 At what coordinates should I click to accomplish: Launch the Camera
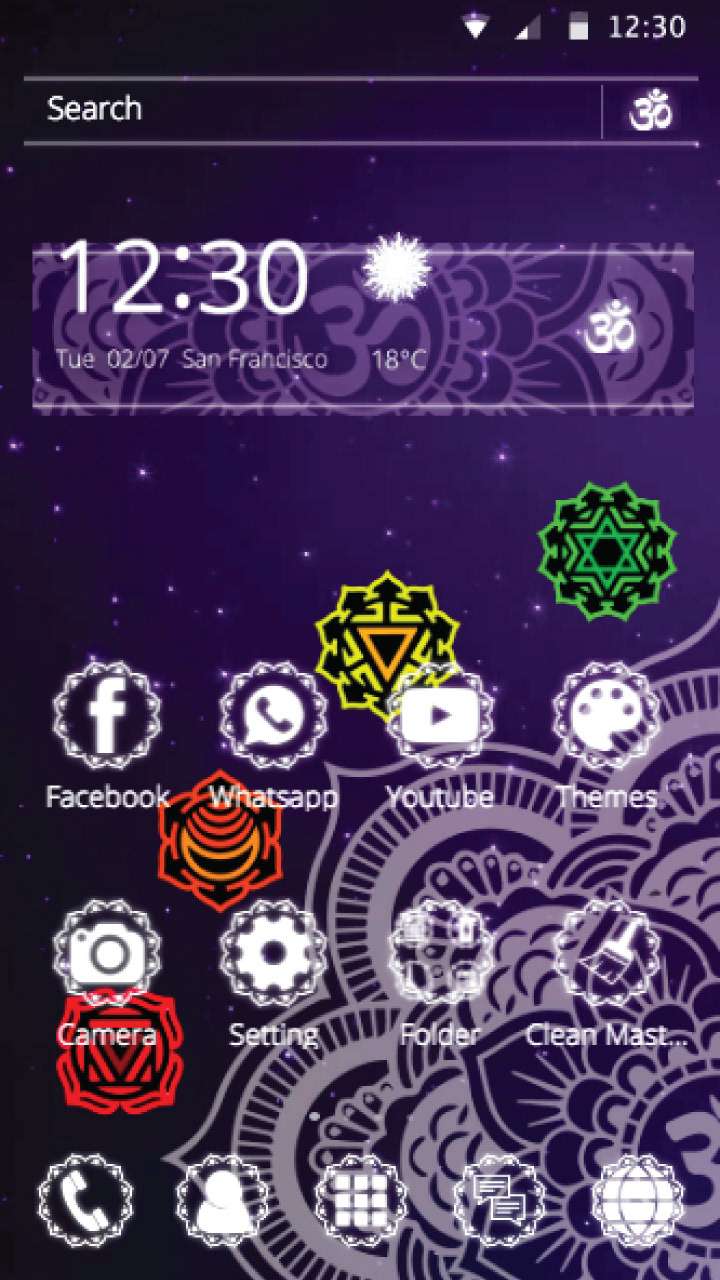coord(107,953)
